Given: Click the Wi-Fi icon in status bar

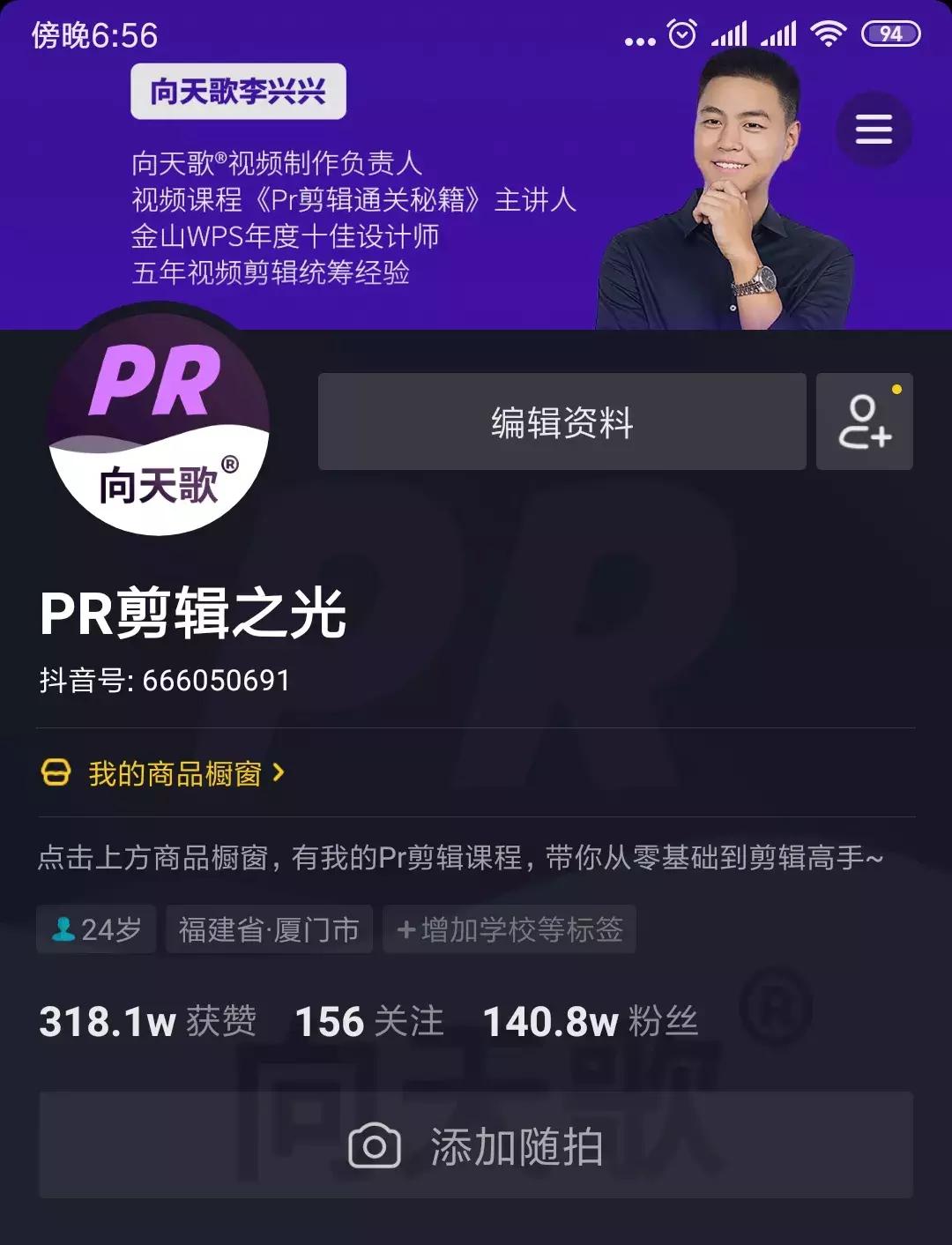Looking at the screenshot, I should (x=829, y=32).
